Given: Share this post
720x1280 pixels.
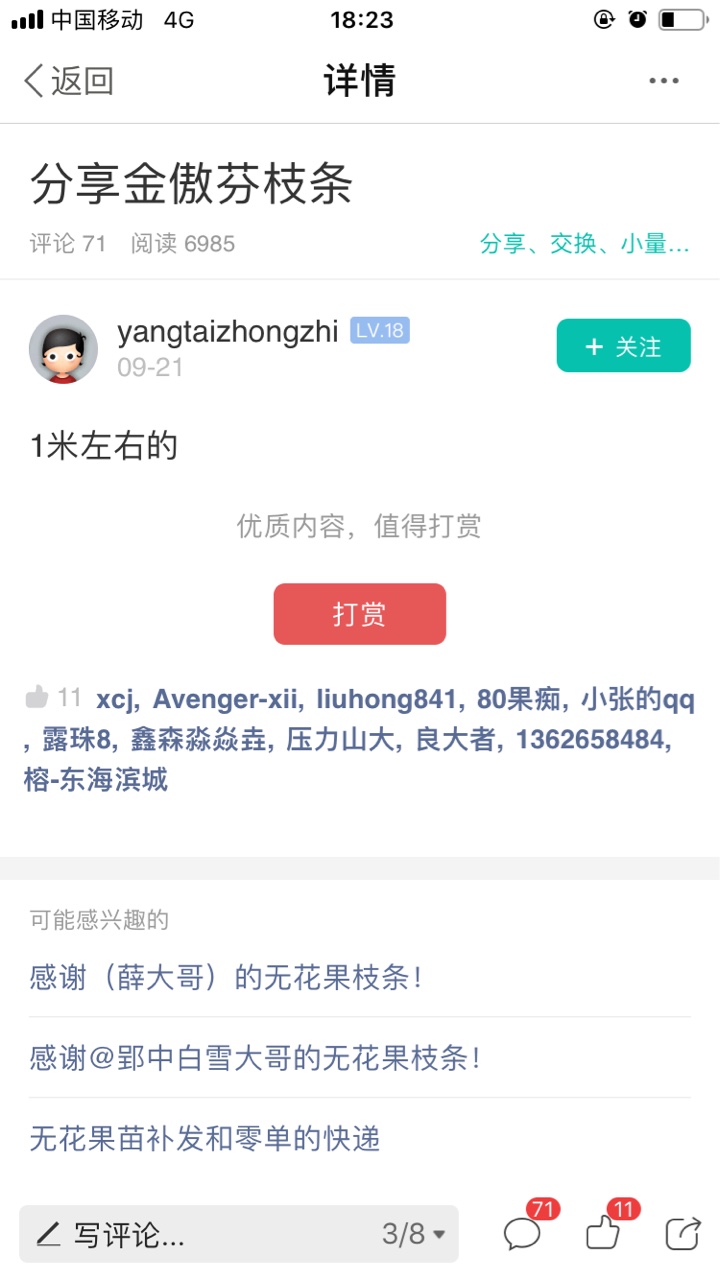Looking at the screenshot, I should [x=682, y=1233].
